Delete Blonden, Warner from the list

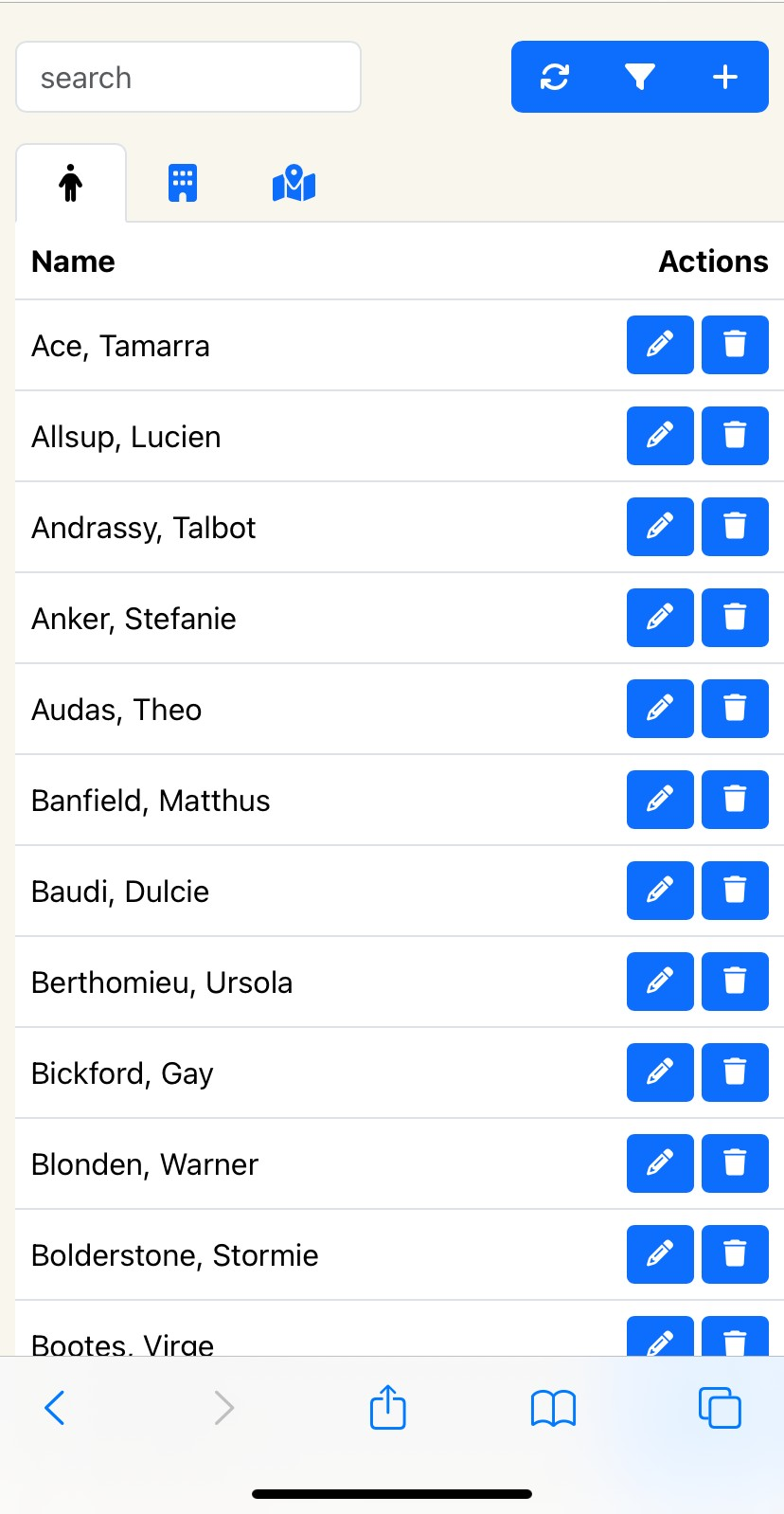(x=735, y=1163)
